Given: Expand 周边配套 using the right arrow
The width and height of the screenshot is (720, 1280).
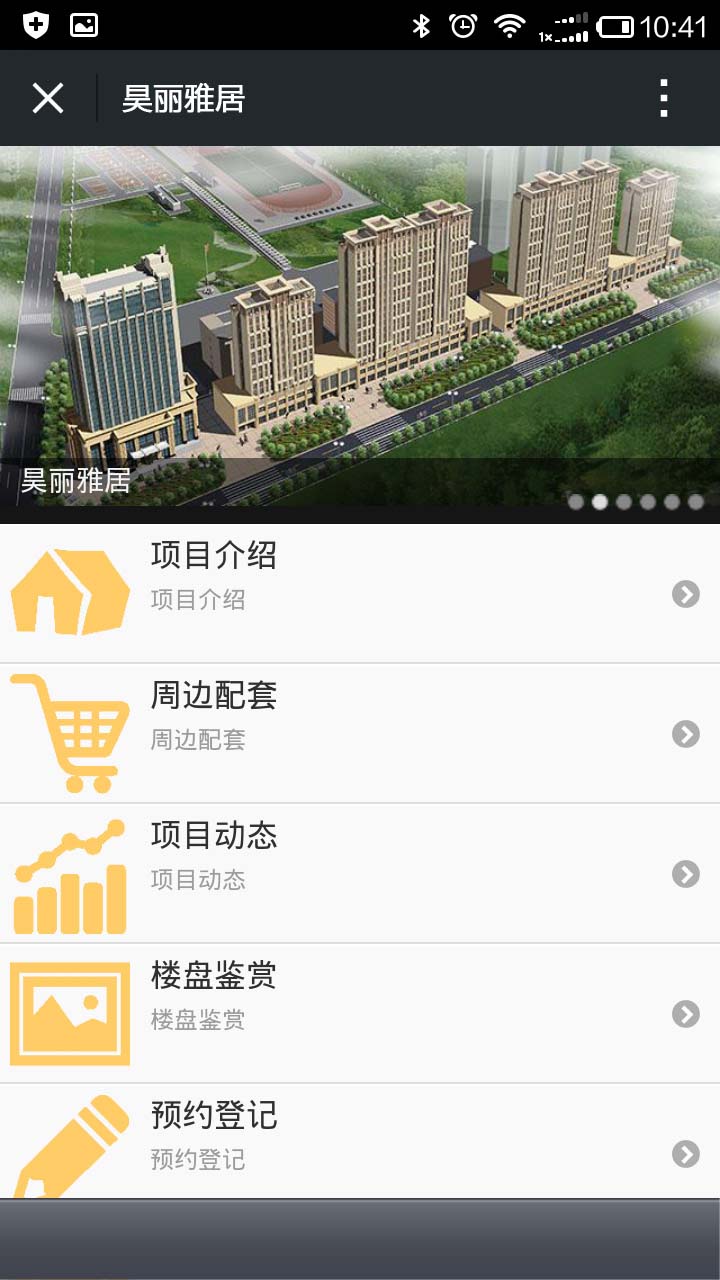Looking at the screenshot, I should [686, 734].
